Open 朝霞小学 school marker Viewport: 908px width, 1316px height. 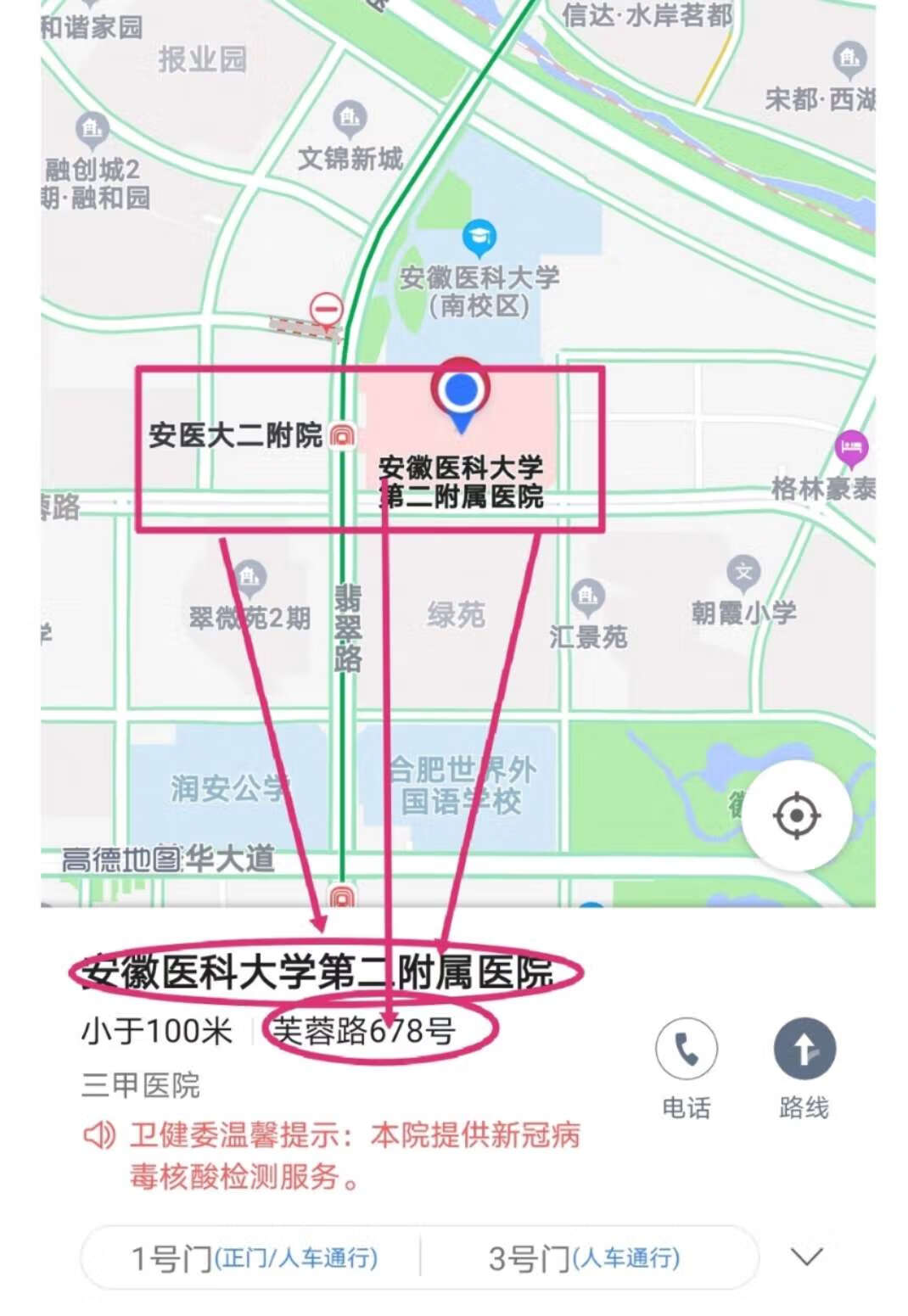click(x=743, y=573)
